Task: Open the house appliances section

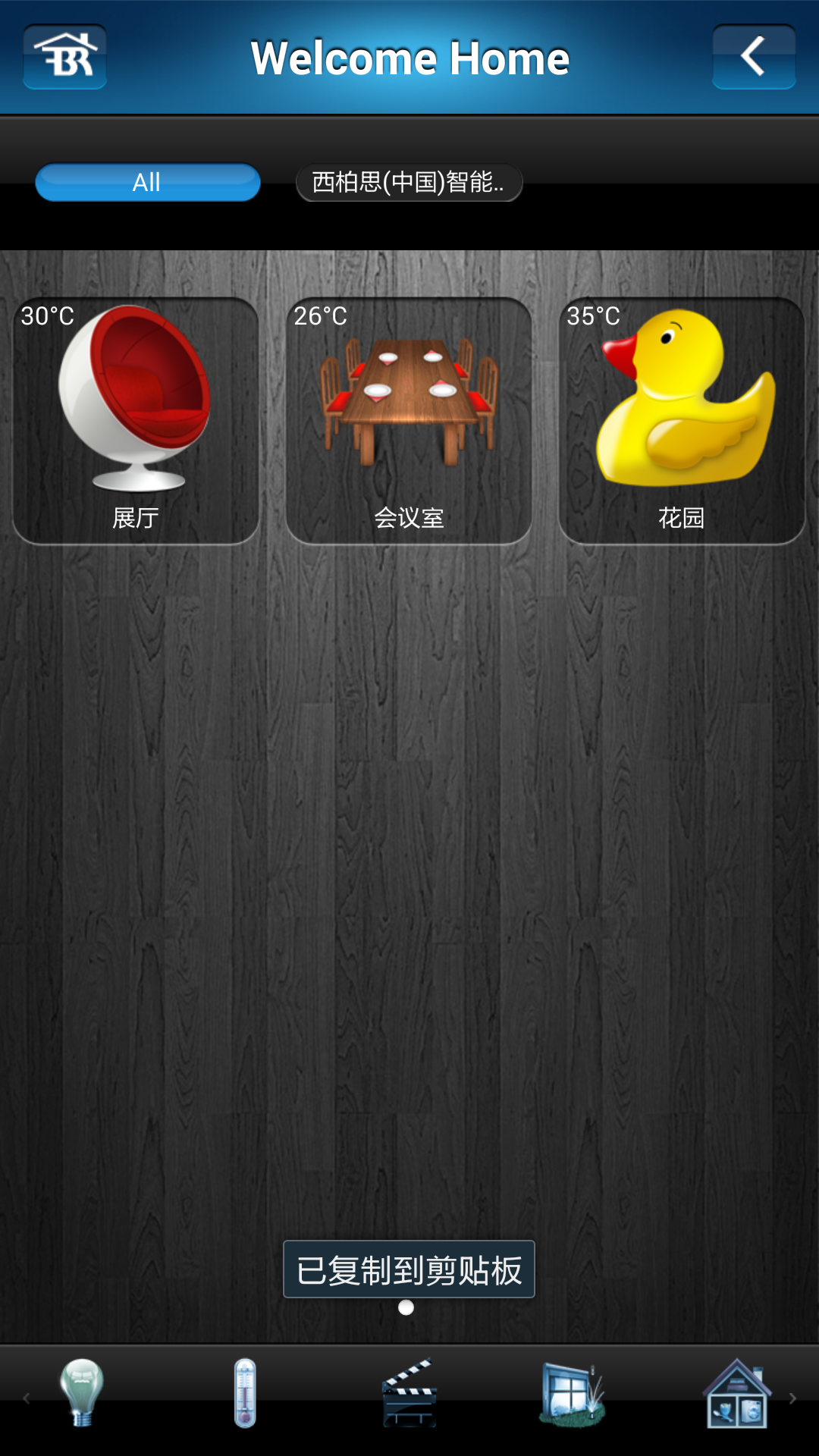Action: tap(736, 1394)
